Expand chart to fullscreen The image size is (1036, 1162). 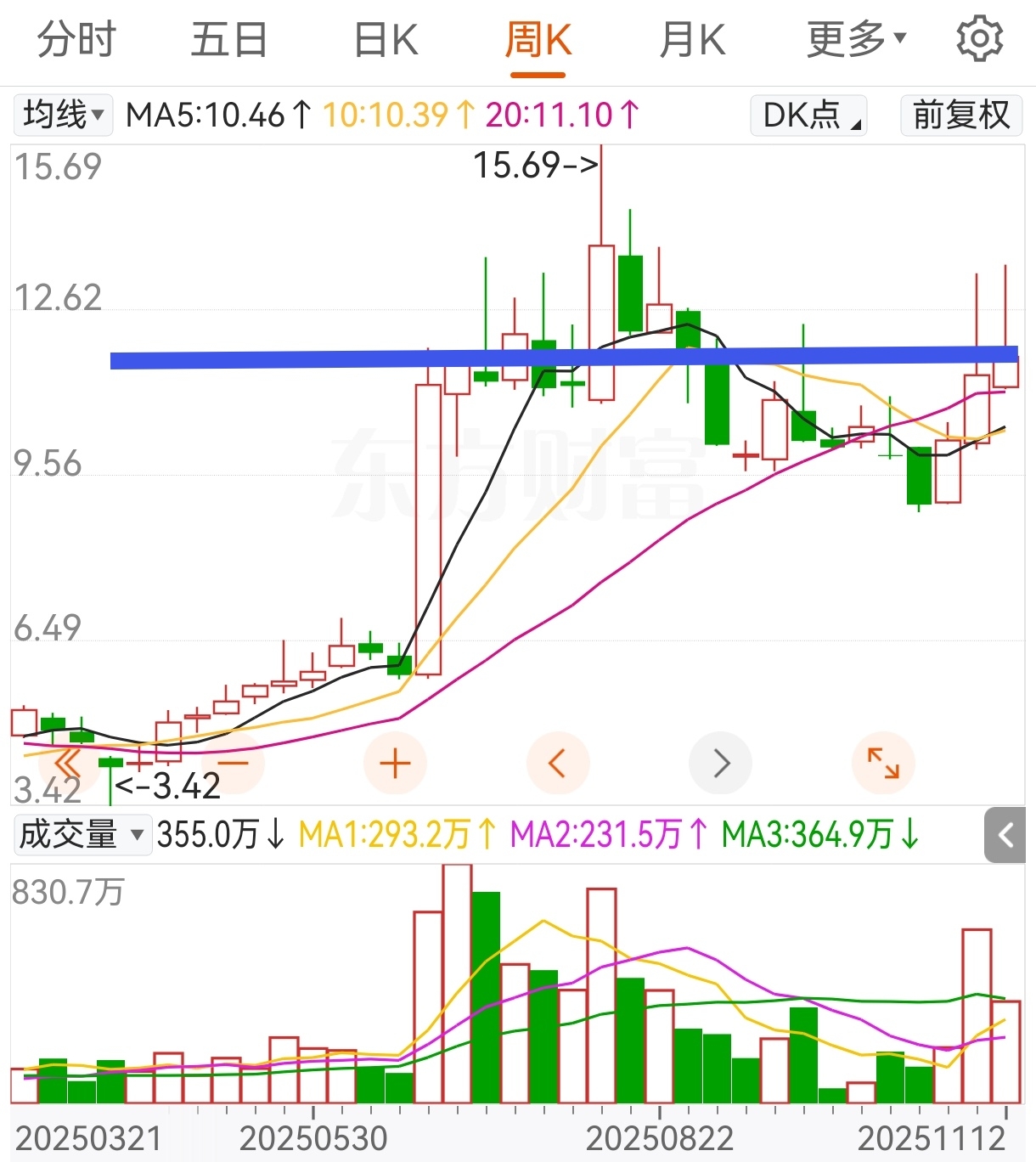pos(883,764)
